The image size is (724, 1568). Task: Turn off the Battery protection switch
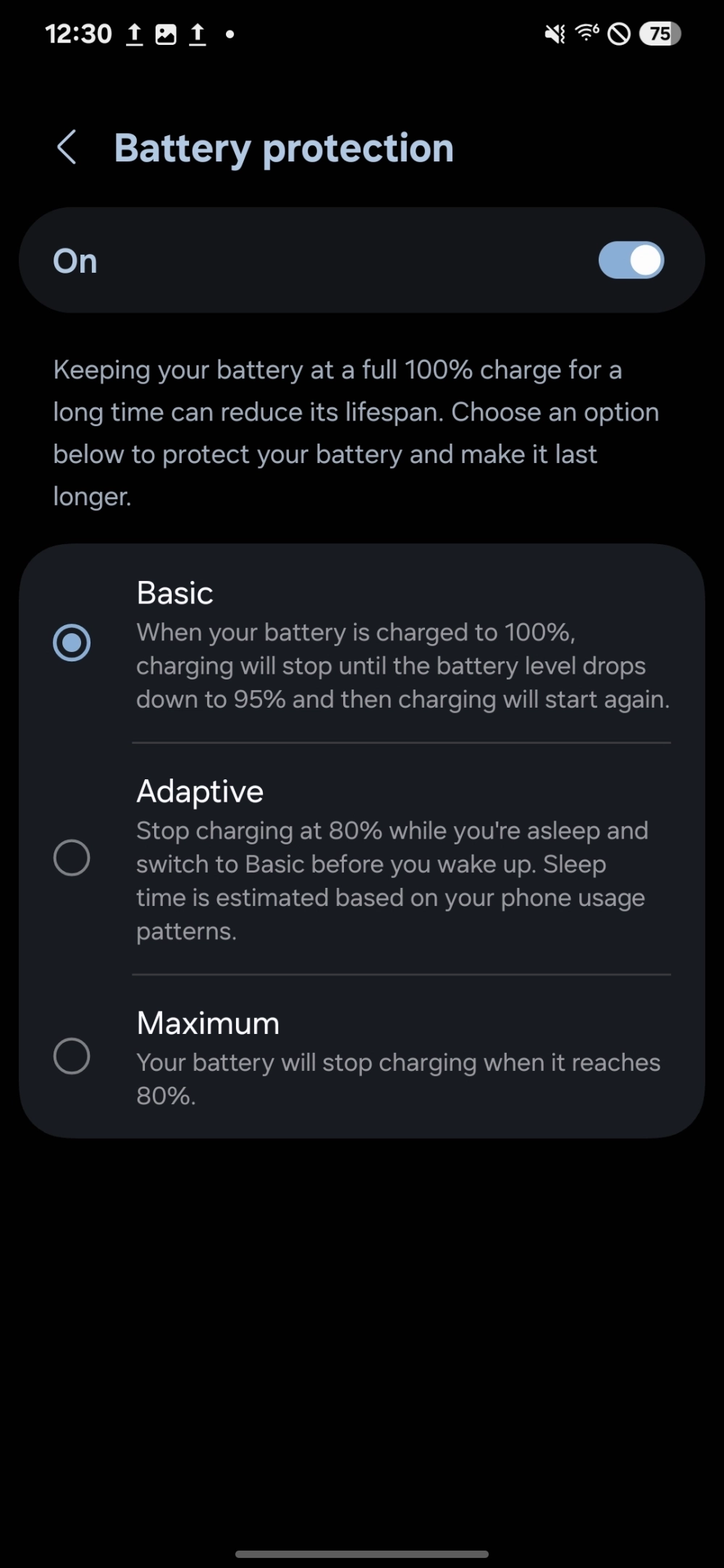pyautogui.click(x=631, y=260)
